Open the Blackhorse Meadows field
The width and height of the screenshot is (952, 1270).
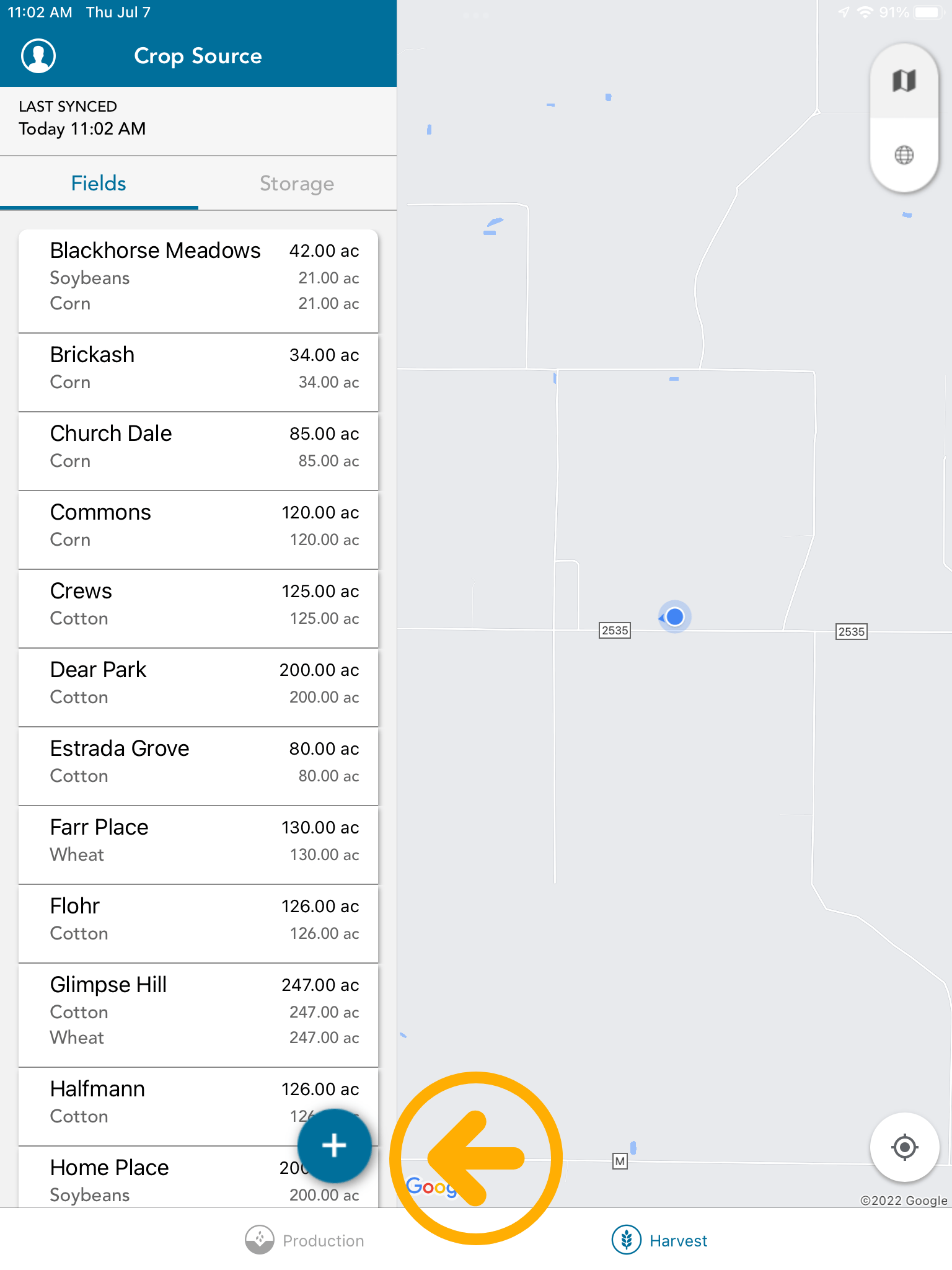pyautogui.click(x=198, y=277)
